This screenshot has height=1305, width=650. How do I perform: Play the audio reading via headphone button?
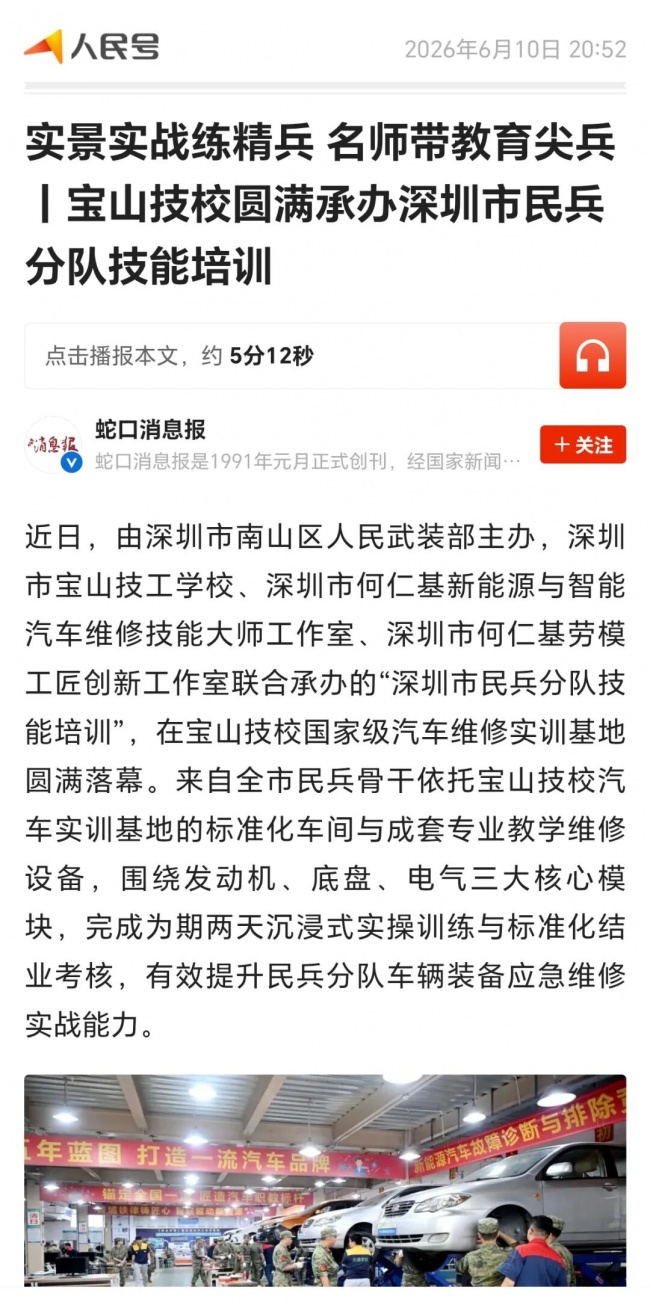pos(592,355)
